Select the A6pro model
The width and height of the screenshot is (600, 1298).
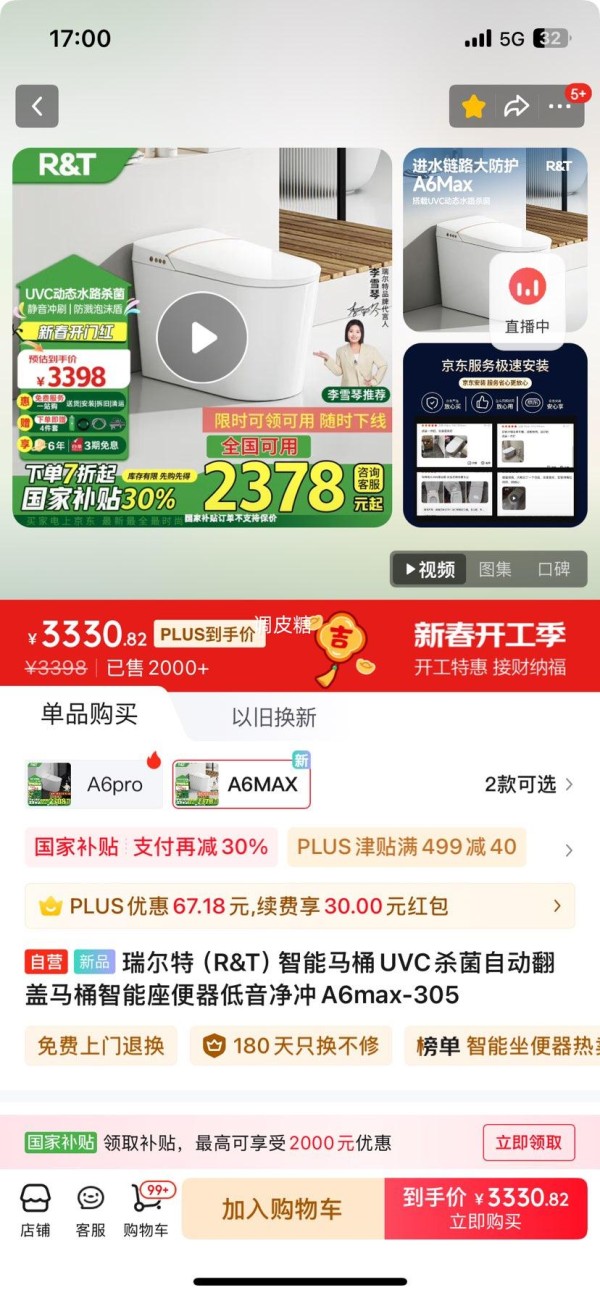click(x=94, y=784)
